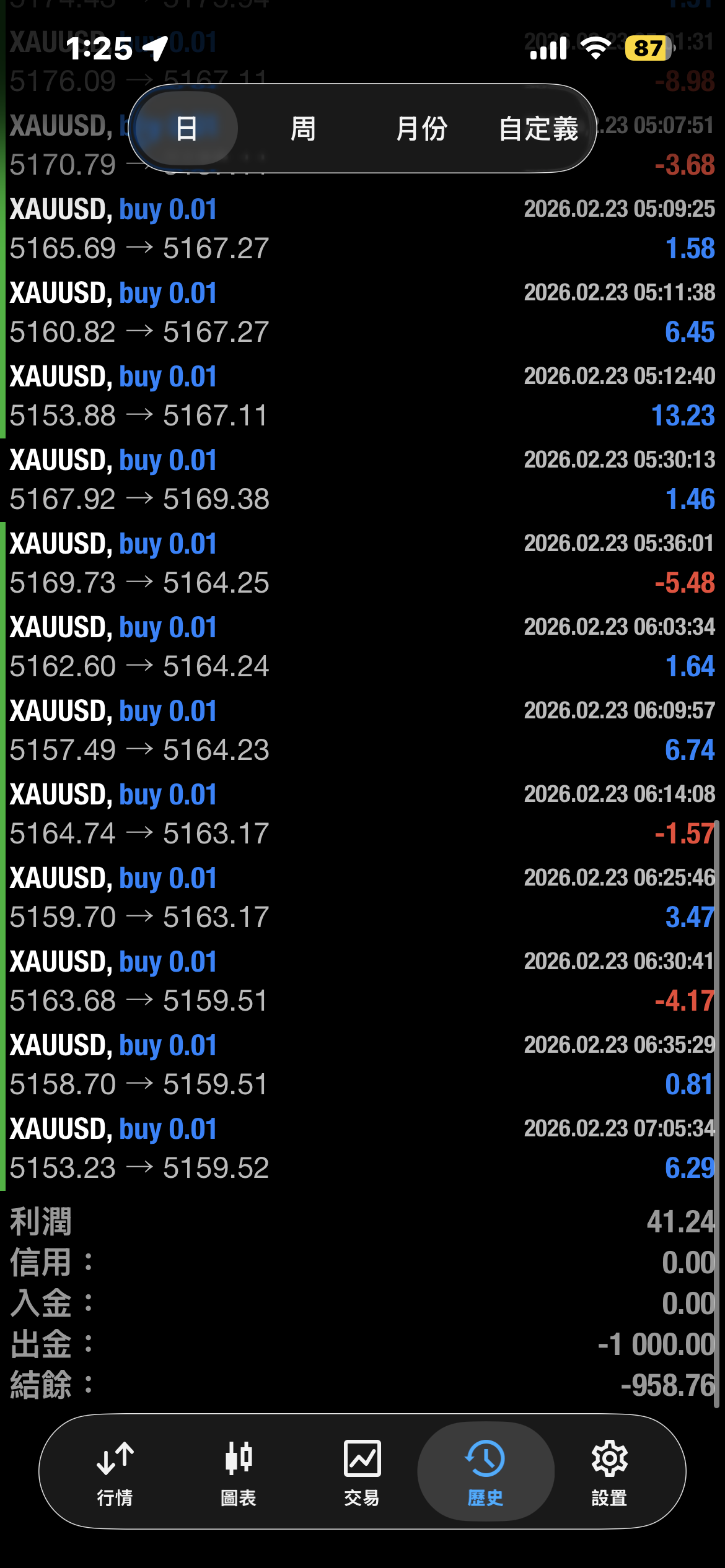Expand the trade with -4.17 loss
725x1568 pixels.
coord(362,982)
